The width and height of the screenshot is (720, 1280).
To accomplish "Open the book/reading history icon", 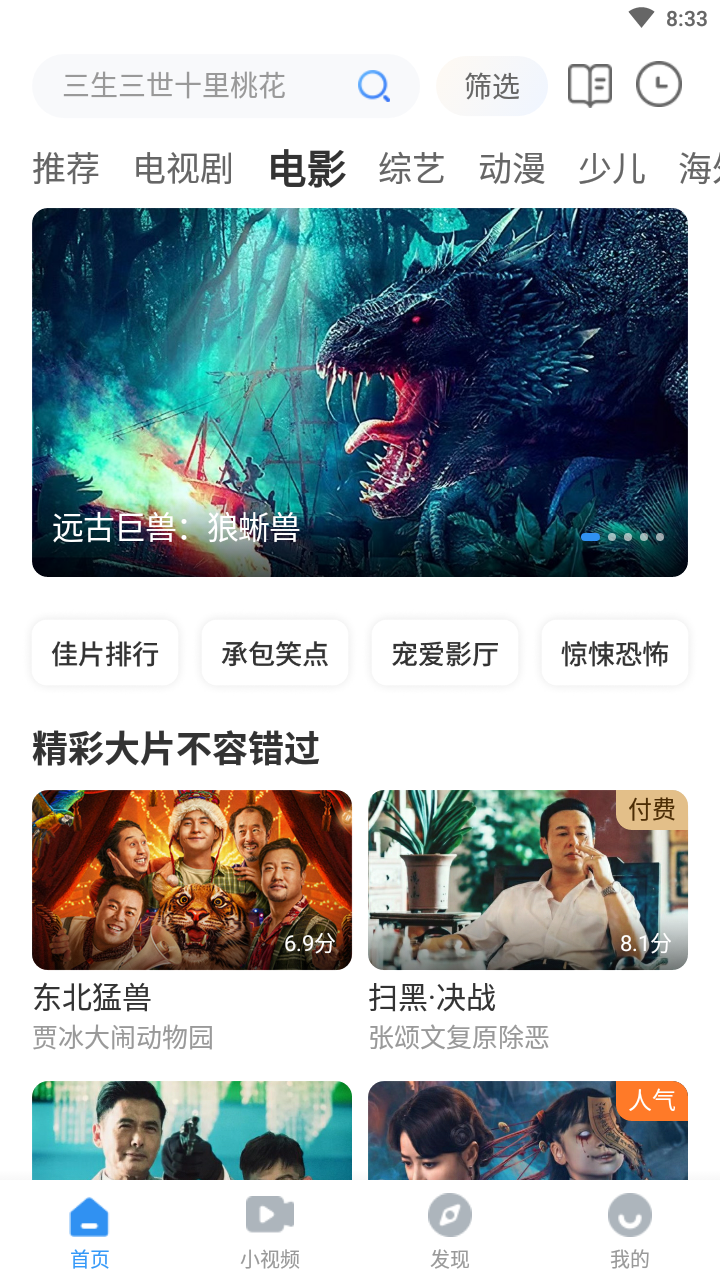I will (x=588, y=84).
